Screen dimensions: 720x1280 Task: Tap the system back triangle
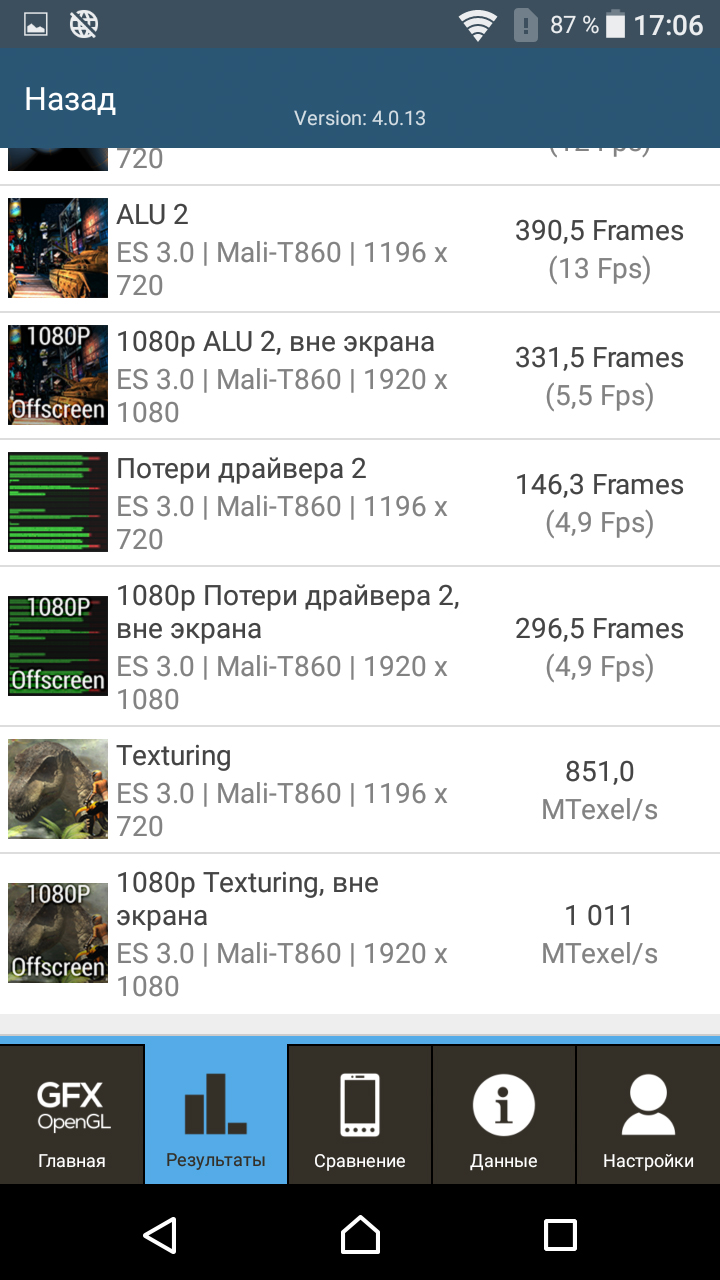160,1235
